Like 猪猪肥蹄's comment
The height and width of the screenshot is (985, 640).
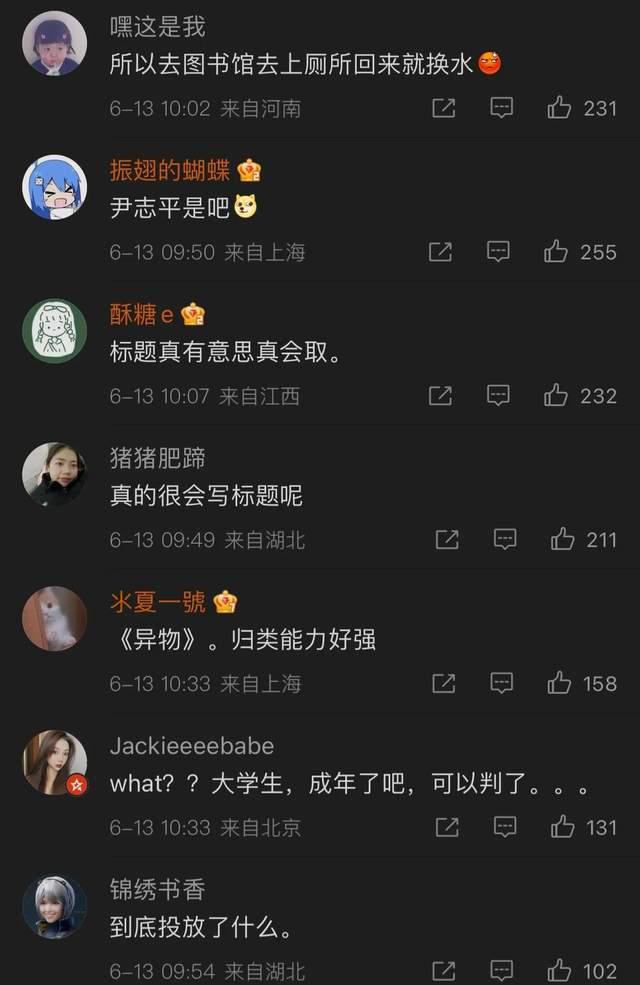tap(562, 540)
